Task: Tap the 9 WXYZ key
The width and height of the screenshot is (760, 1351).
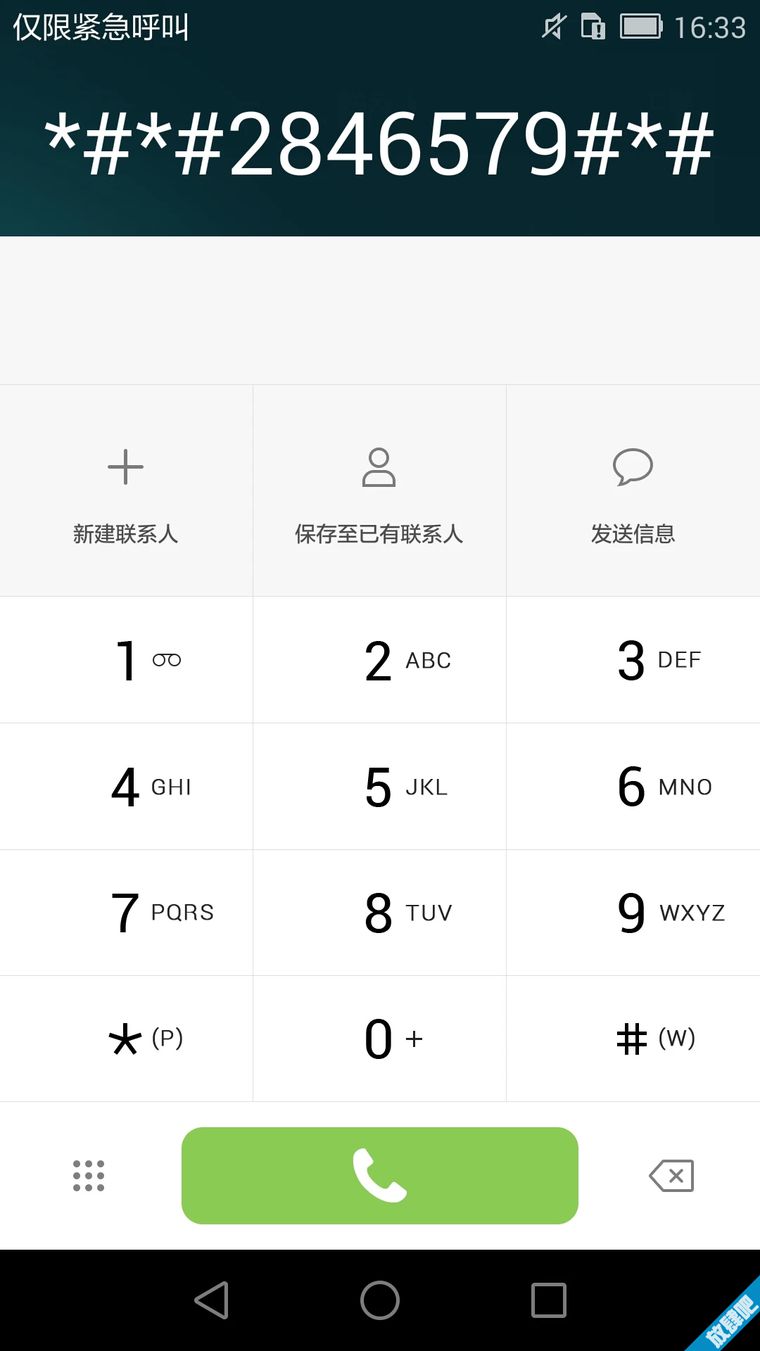Action: pyautogui.click(x=633, y=913)
